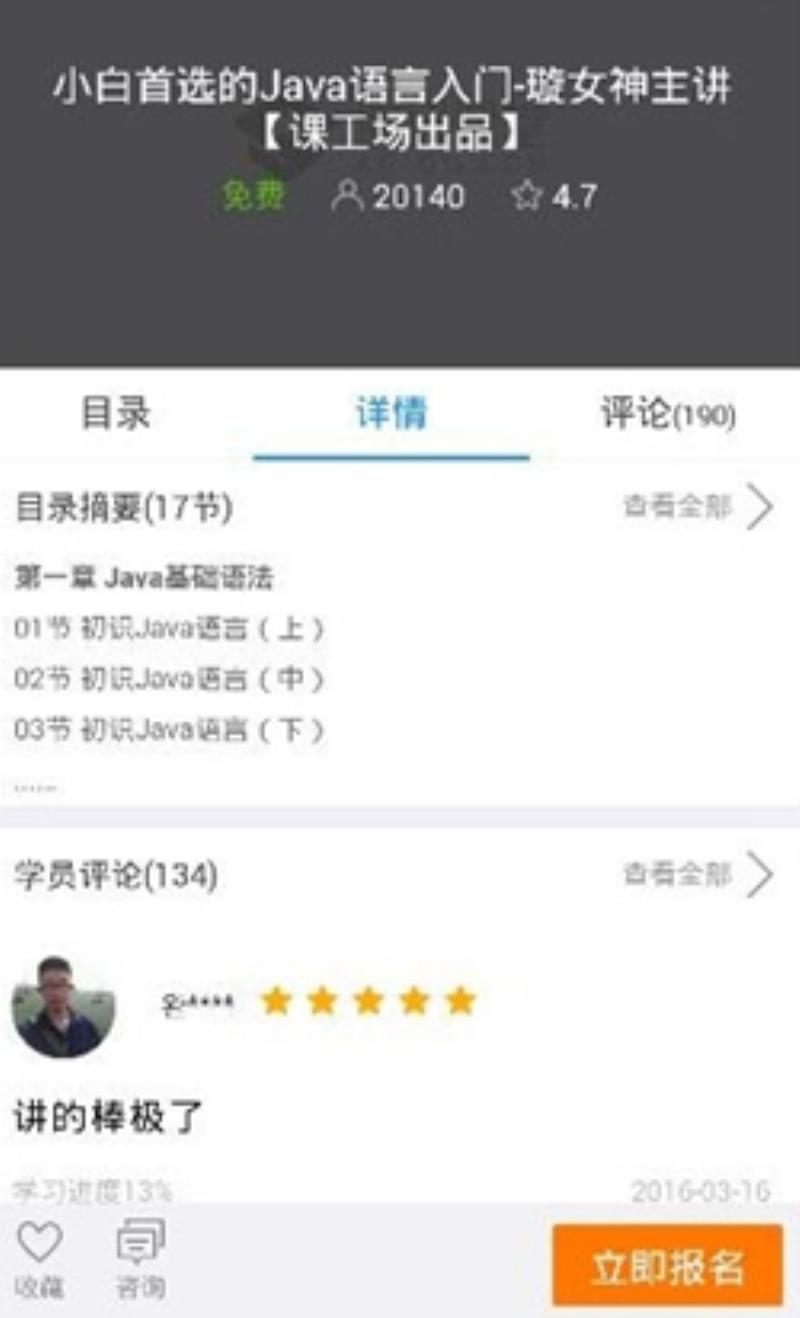Open 咨询 consultation chat
Image resolution: width=800 pixels, height=1318 pixels.
tap(141, 1259)
